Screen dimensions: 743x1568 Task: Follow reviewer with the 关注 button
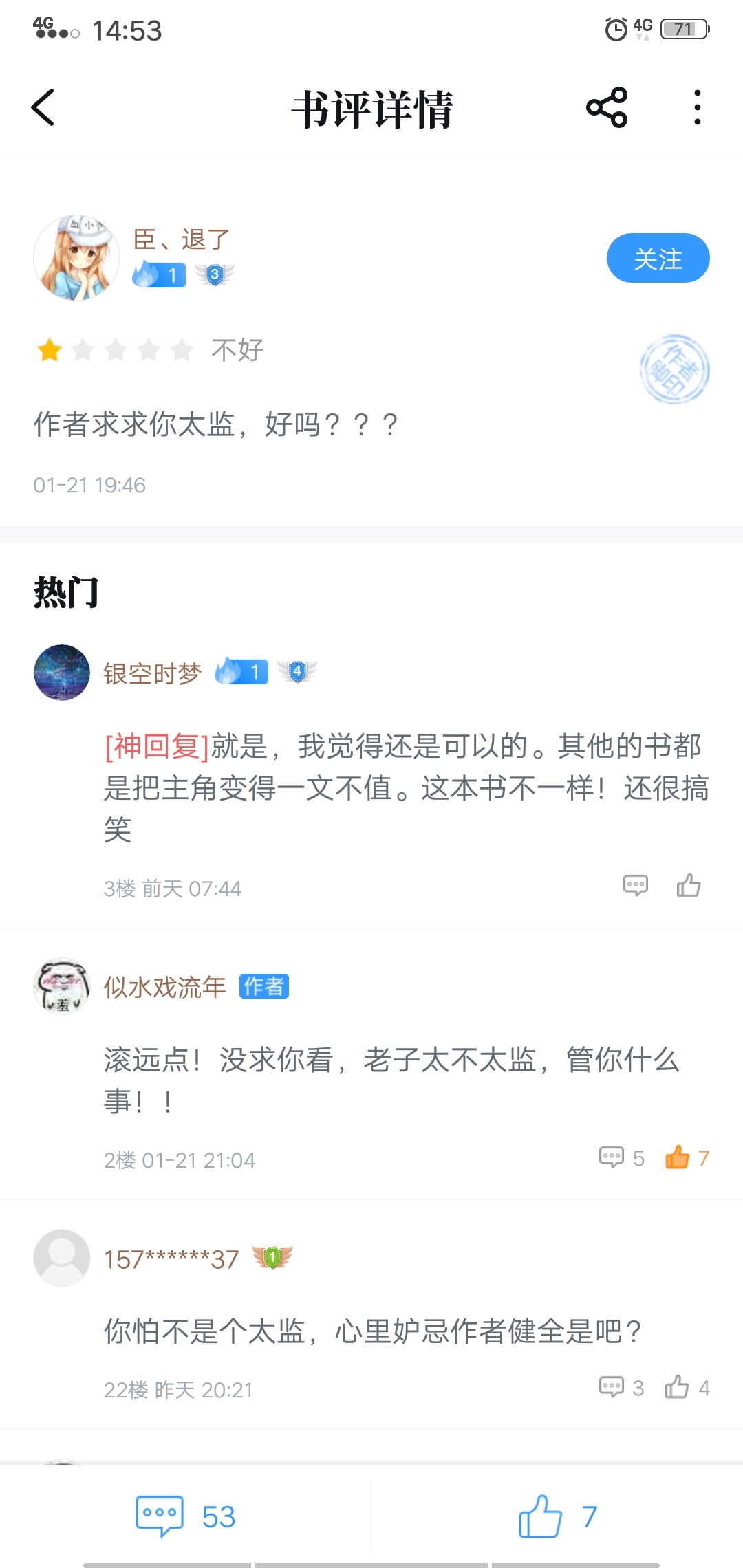(x=658, y=258)
